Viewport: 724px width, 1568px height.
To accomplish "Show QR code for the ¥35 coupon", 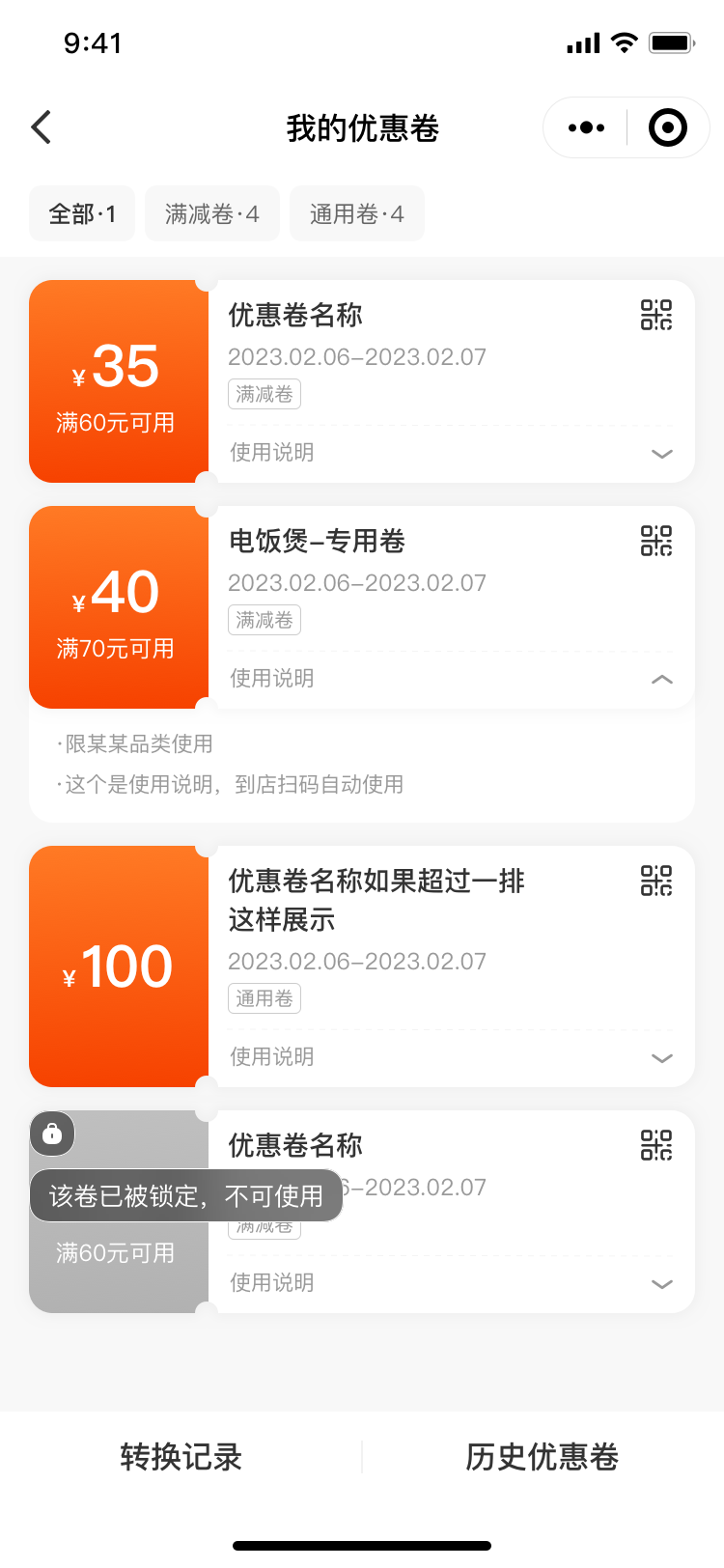I will click(656, 315).
